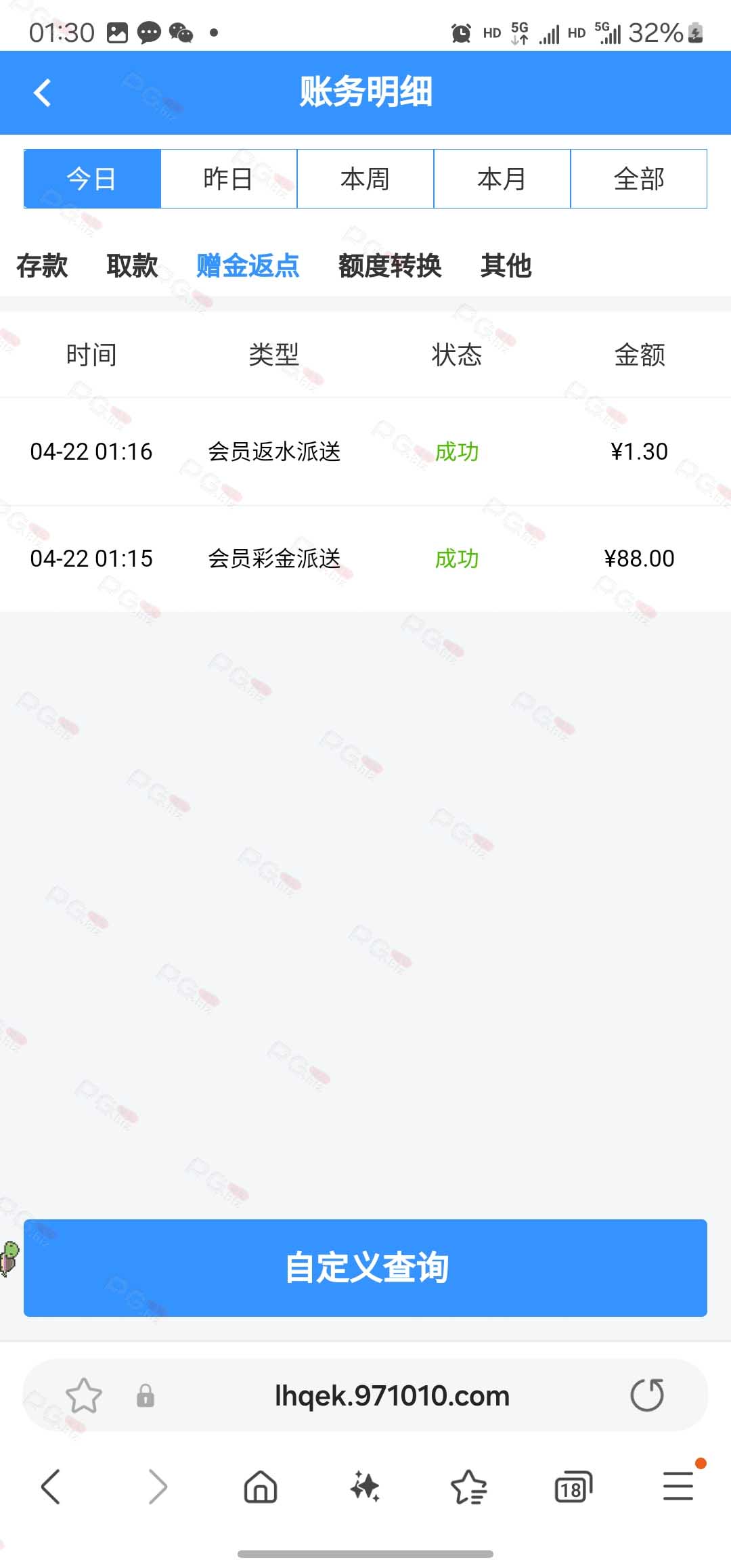Viewport: 731px width, 1568px height.
Task: Switch to the 昨日 date filter
Action: tap(229, 179)
